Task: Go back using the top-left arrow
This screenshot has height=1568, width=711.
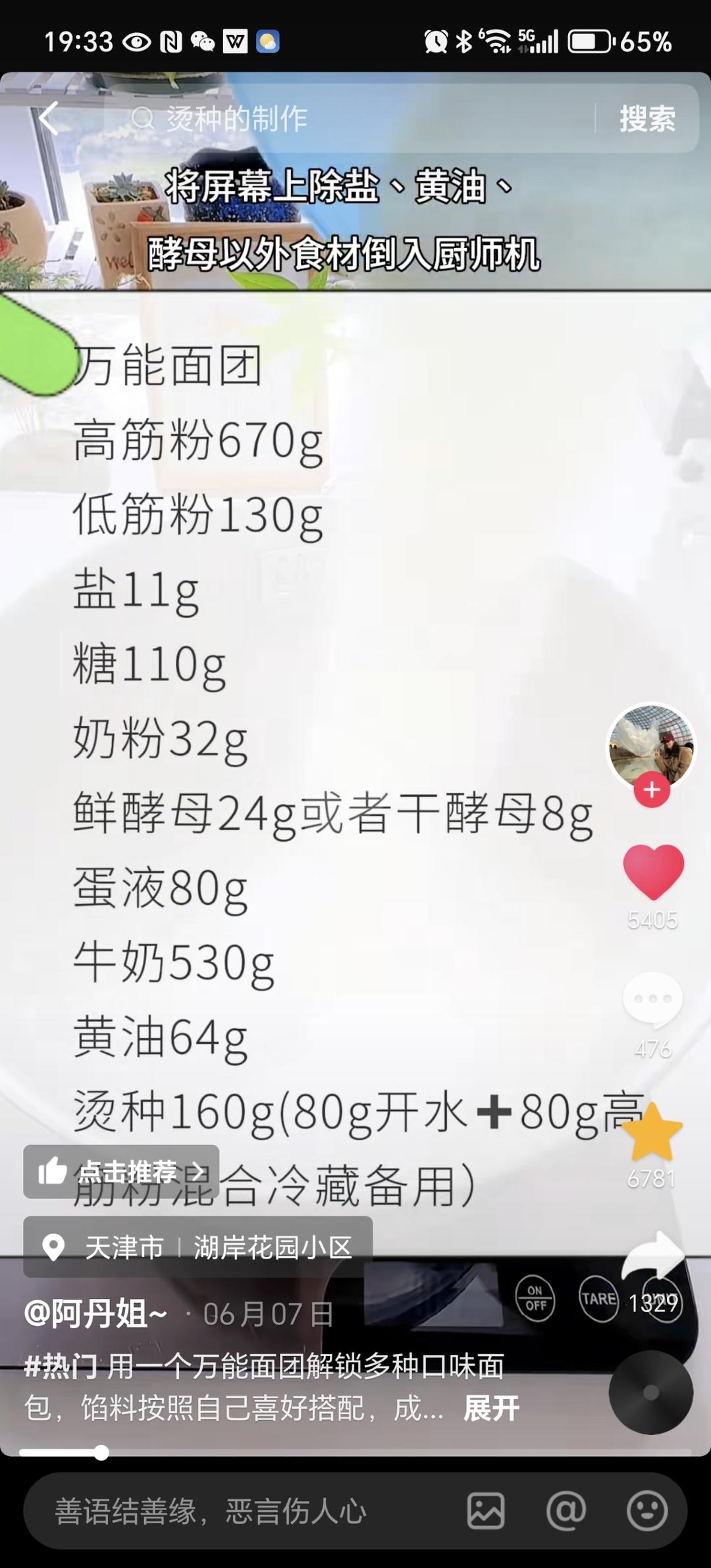Action: click(x=48, y=118)
